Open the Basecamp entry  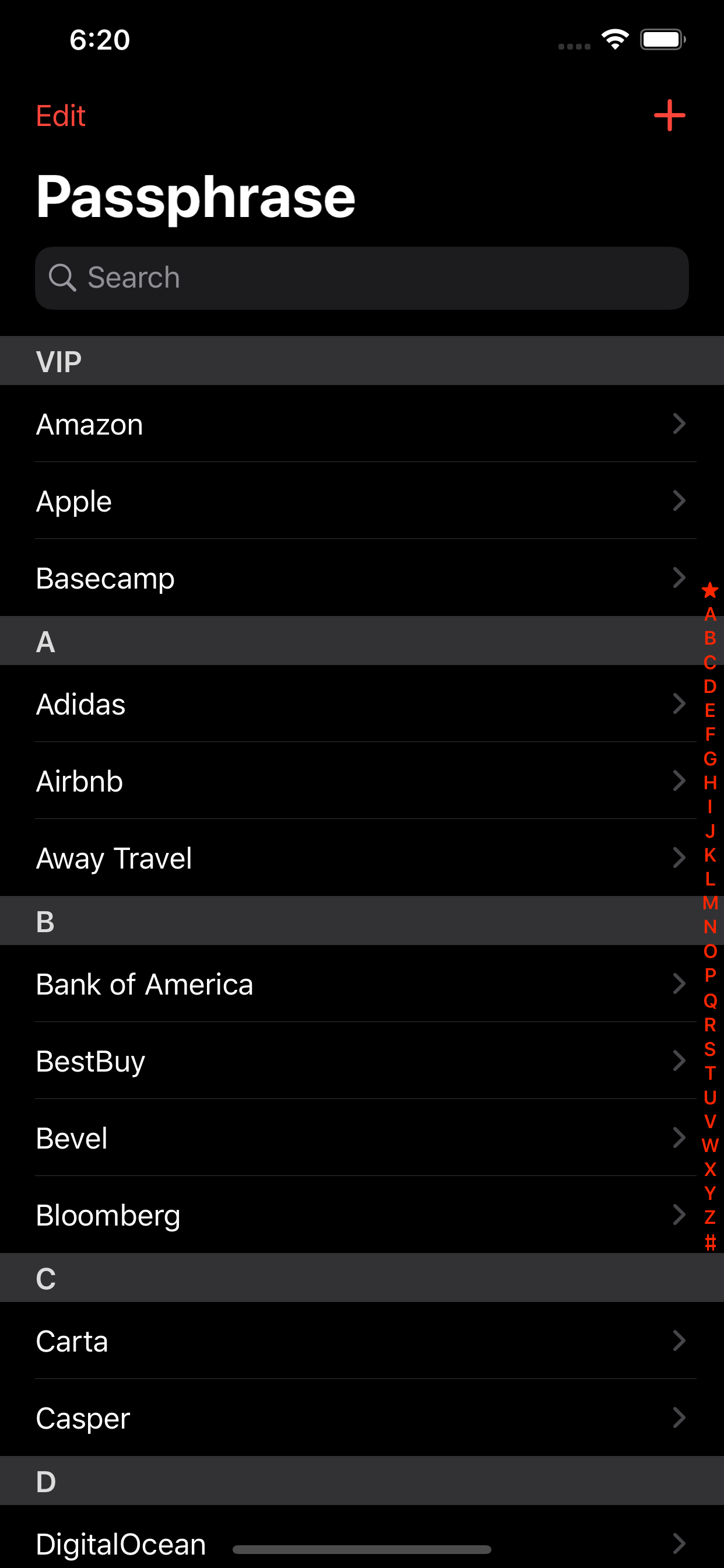(361, 577)
